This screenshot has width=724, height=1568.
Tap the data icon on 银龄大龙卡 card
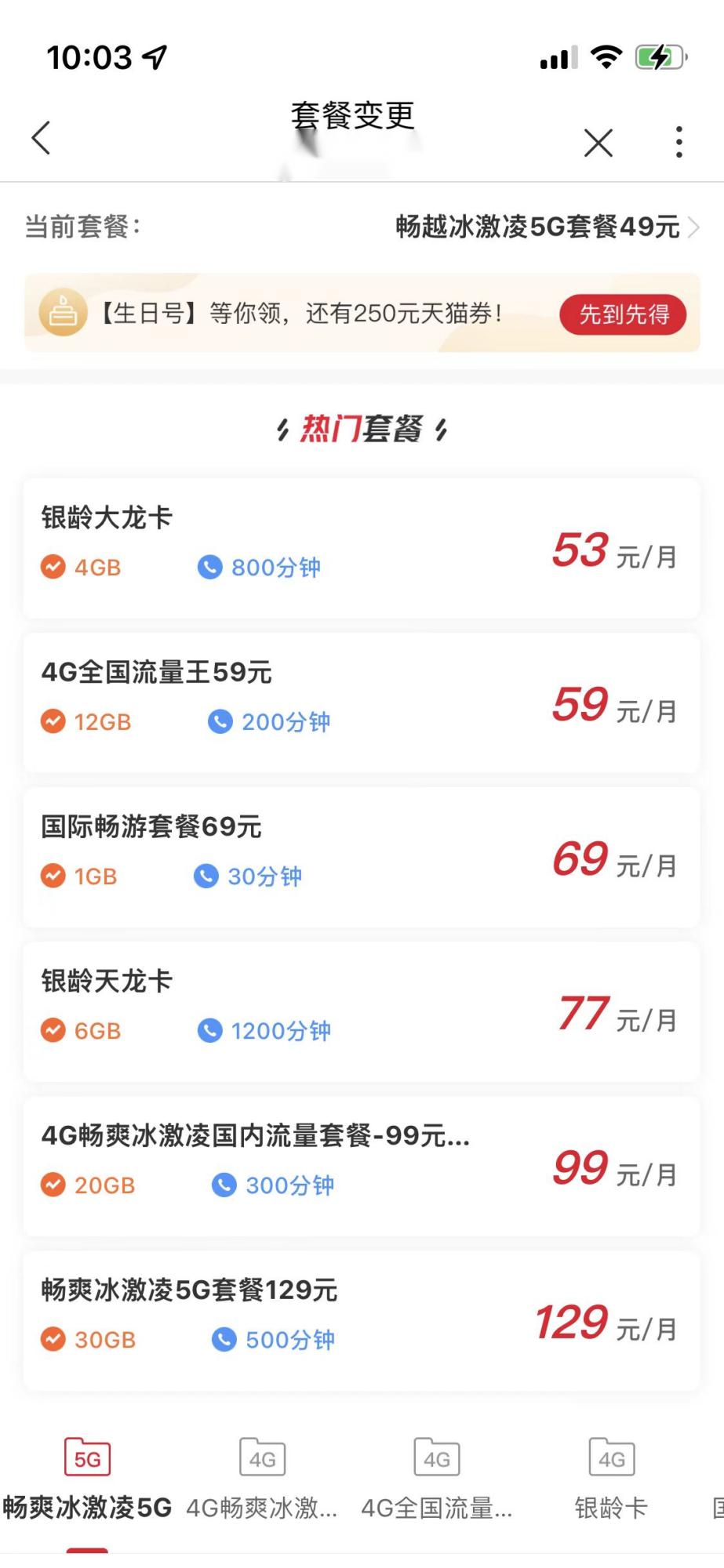pyautogui.click(x=53, y=567)
